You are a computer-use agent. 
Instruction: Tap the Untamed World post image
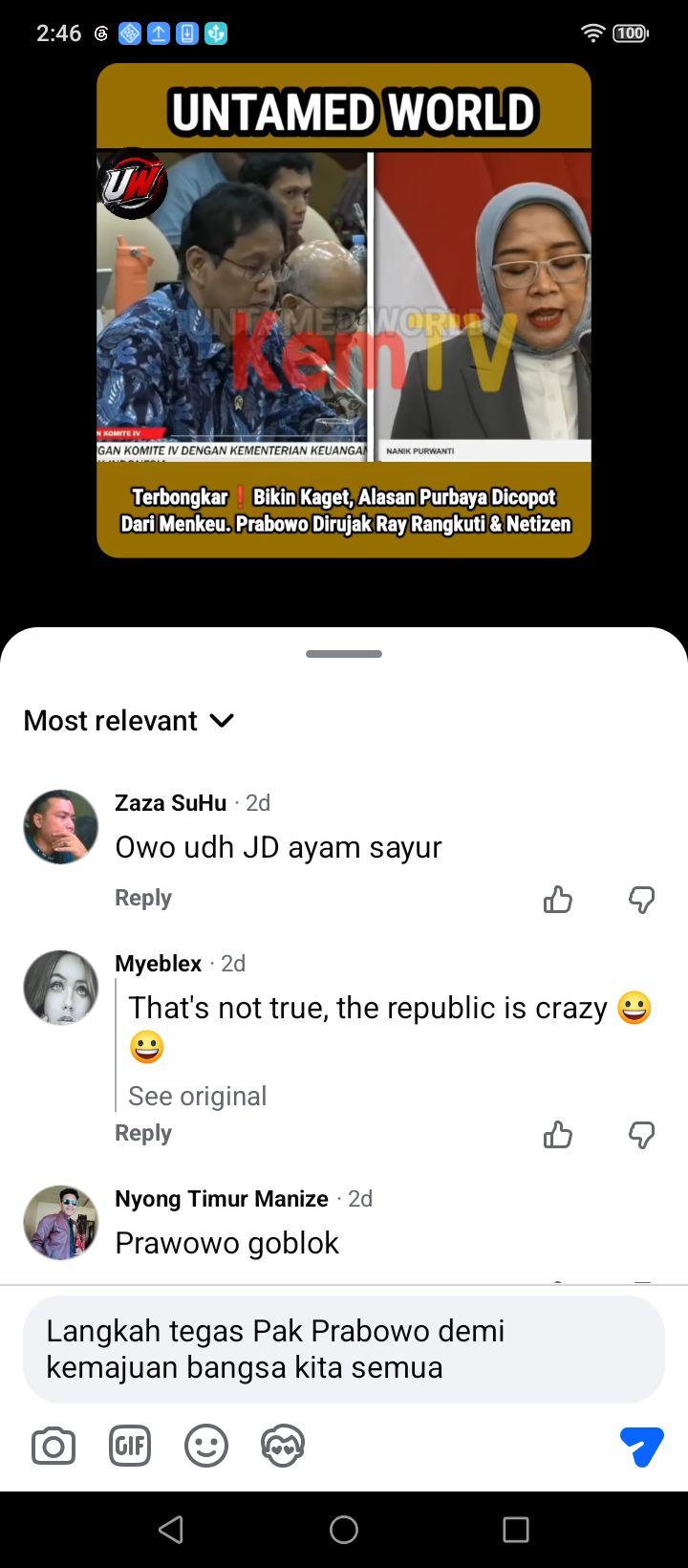[x=344, y=311]
